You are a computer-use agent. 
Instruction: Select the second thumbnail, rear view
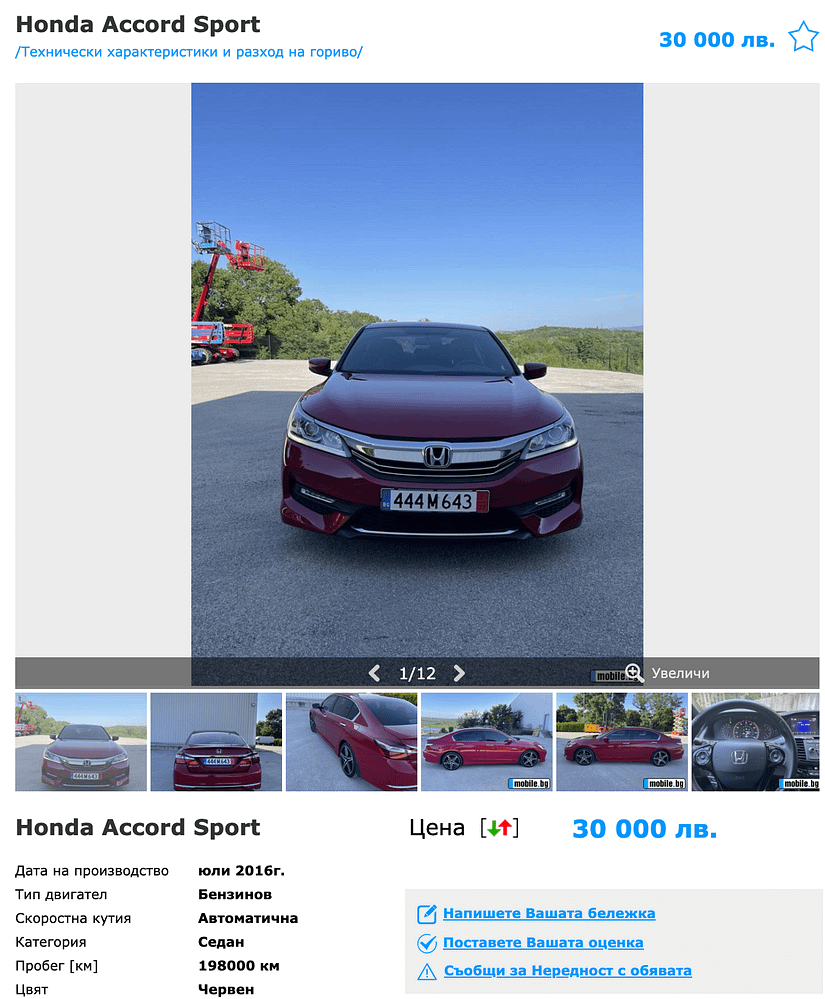[x=216, y=742]
